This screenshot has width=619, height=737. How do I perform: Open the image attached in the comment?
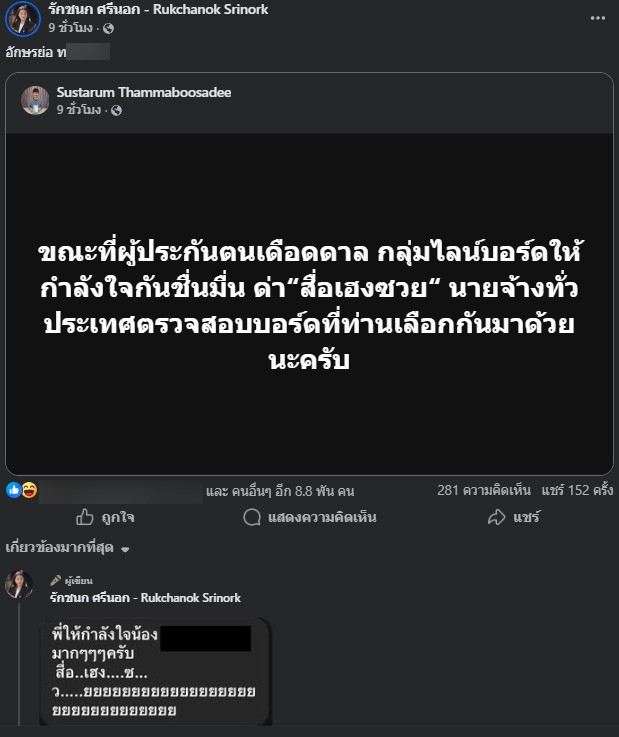click(155, 670)
